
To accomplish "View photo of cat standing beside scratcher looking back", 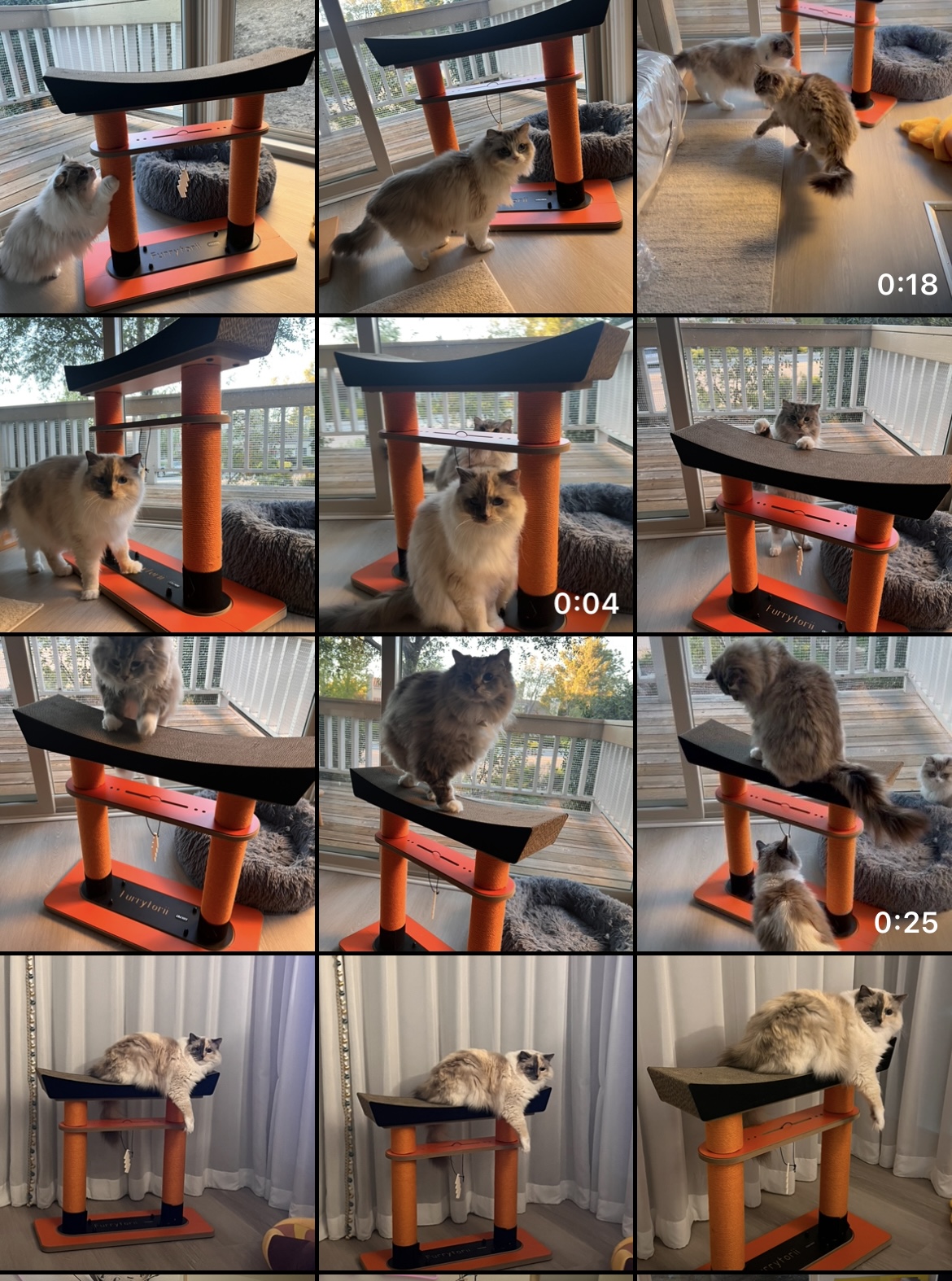I will (476, 156).
